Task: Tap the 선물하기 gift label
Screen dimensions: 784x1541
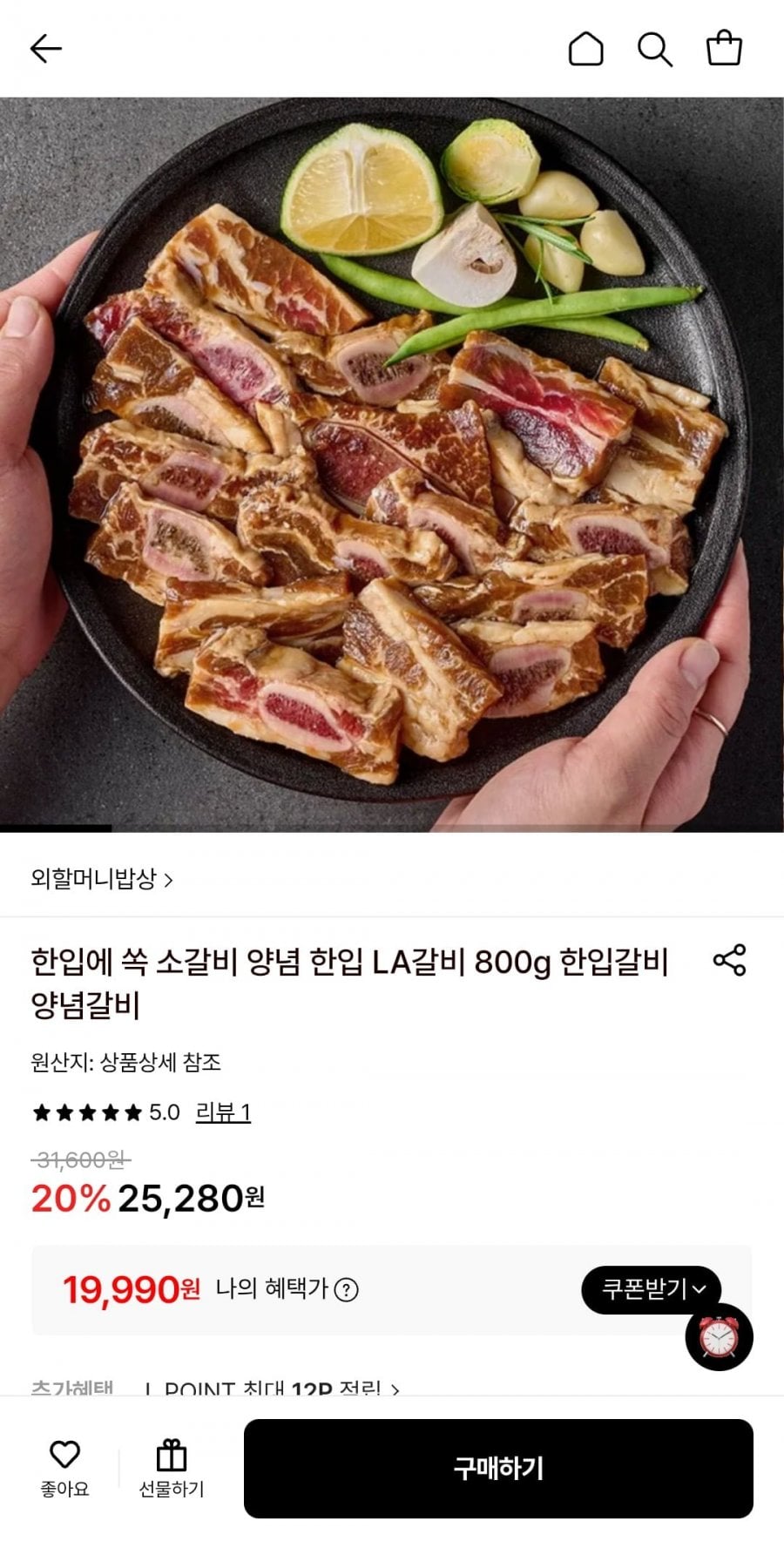Action: point(171,1489)
